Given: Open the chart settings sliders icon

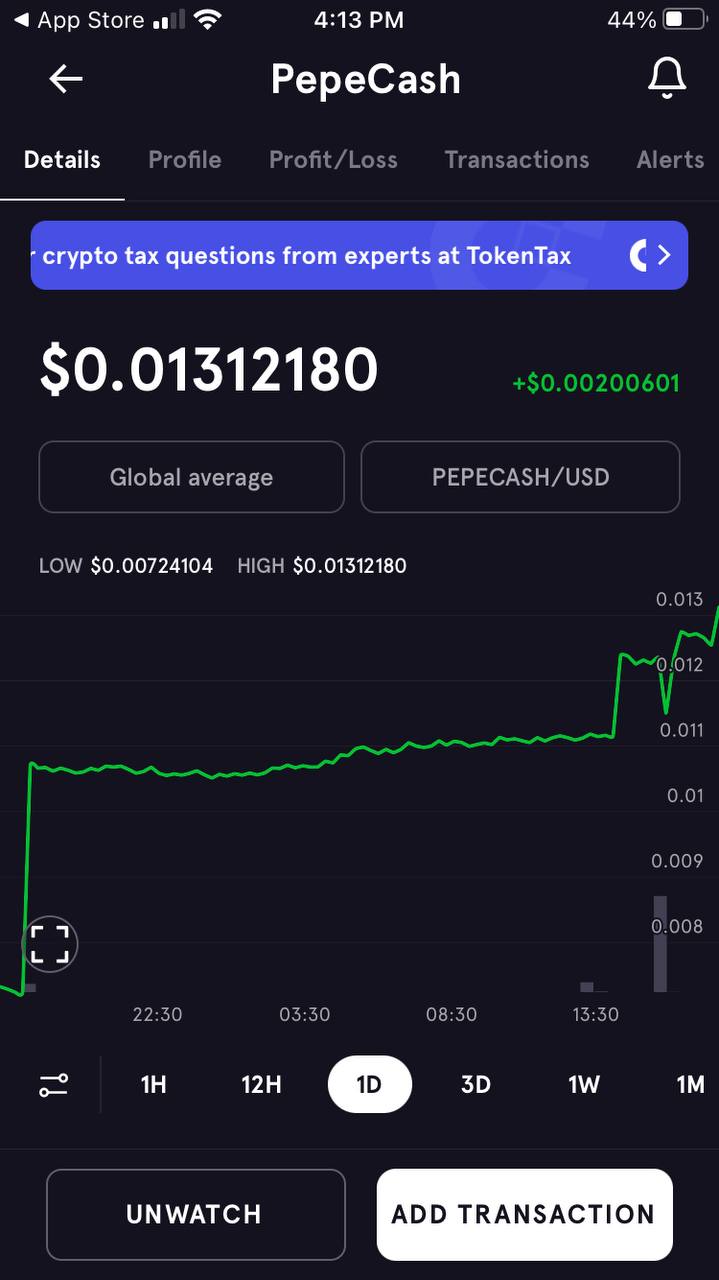Looking at the screenshot, I should point(54,1085).
